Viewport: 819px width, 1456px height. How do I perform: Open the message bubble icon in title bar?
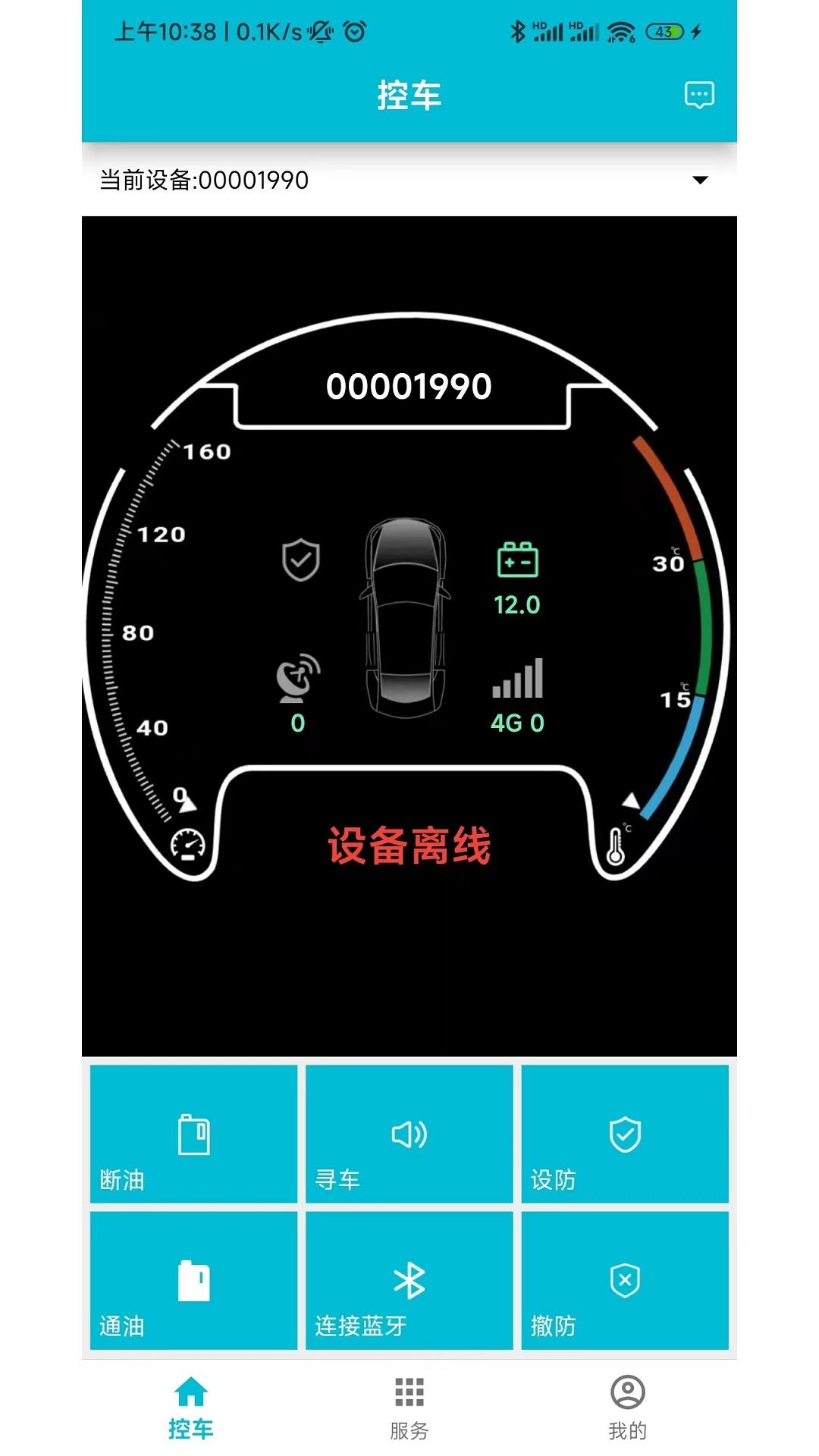[x=698, y=96]
